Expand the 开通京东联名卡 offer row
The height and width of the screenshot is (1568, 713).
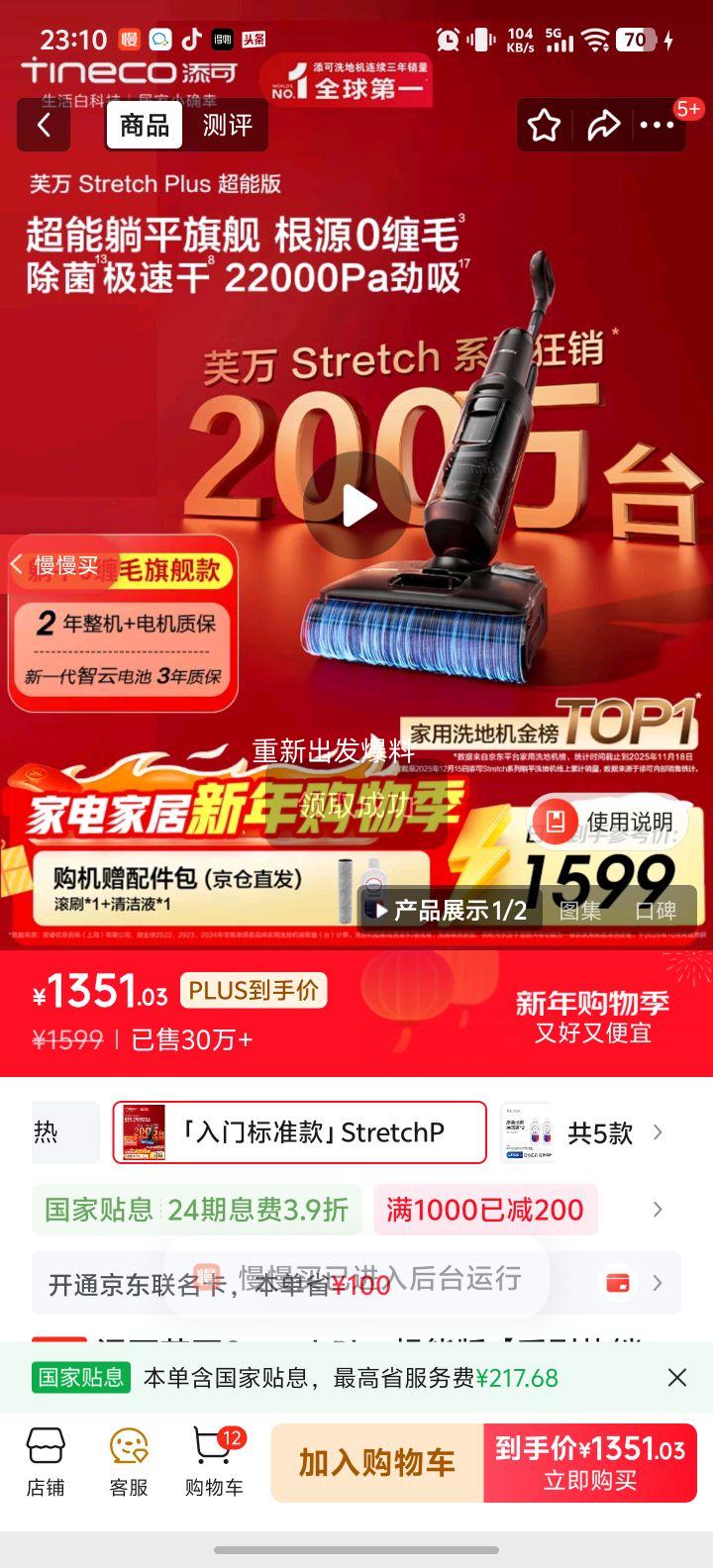click(658, 1282)
